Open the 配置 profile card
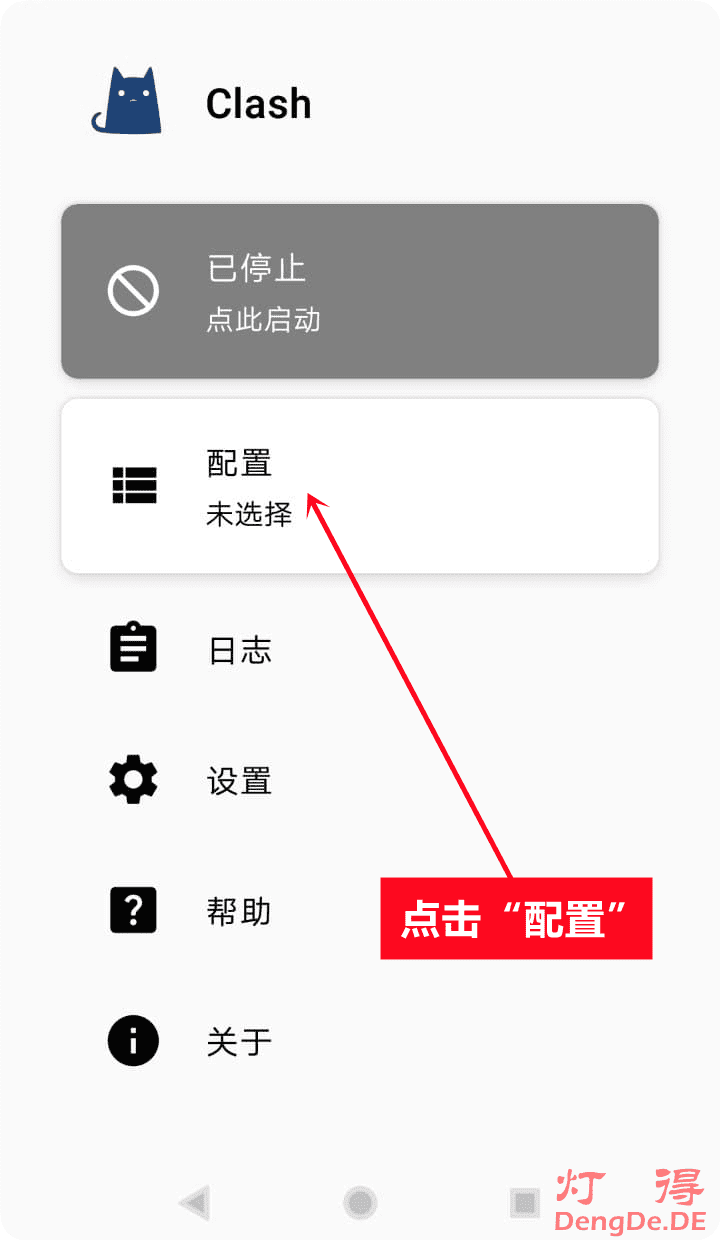 (360, 486)
